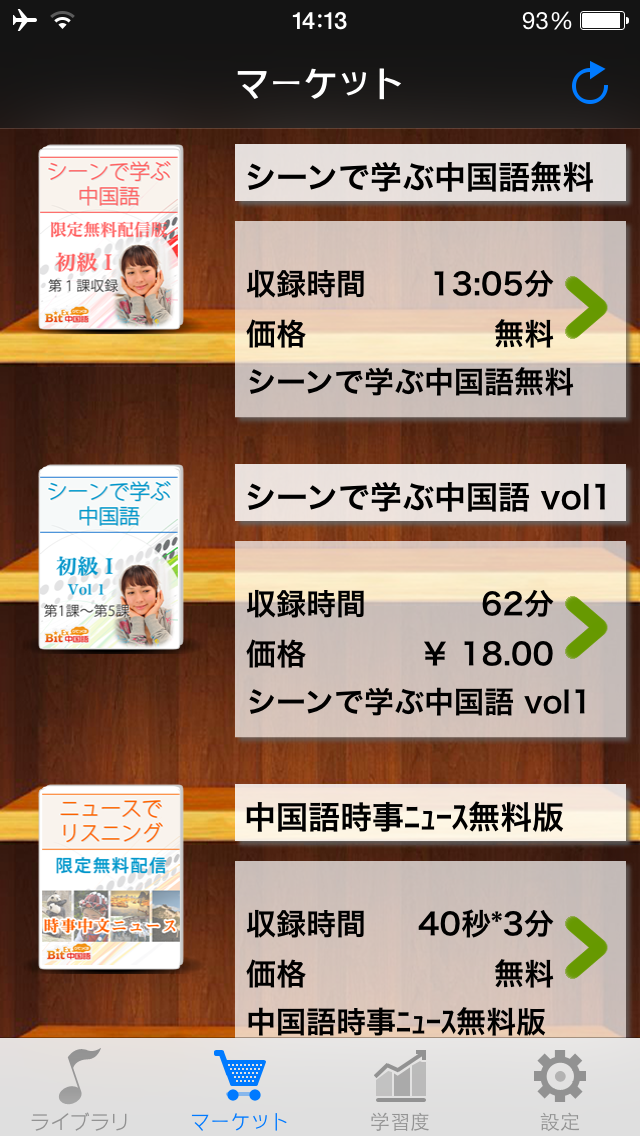
Task: Switch to the ライブラリ tab
Action: (79, 1089)
